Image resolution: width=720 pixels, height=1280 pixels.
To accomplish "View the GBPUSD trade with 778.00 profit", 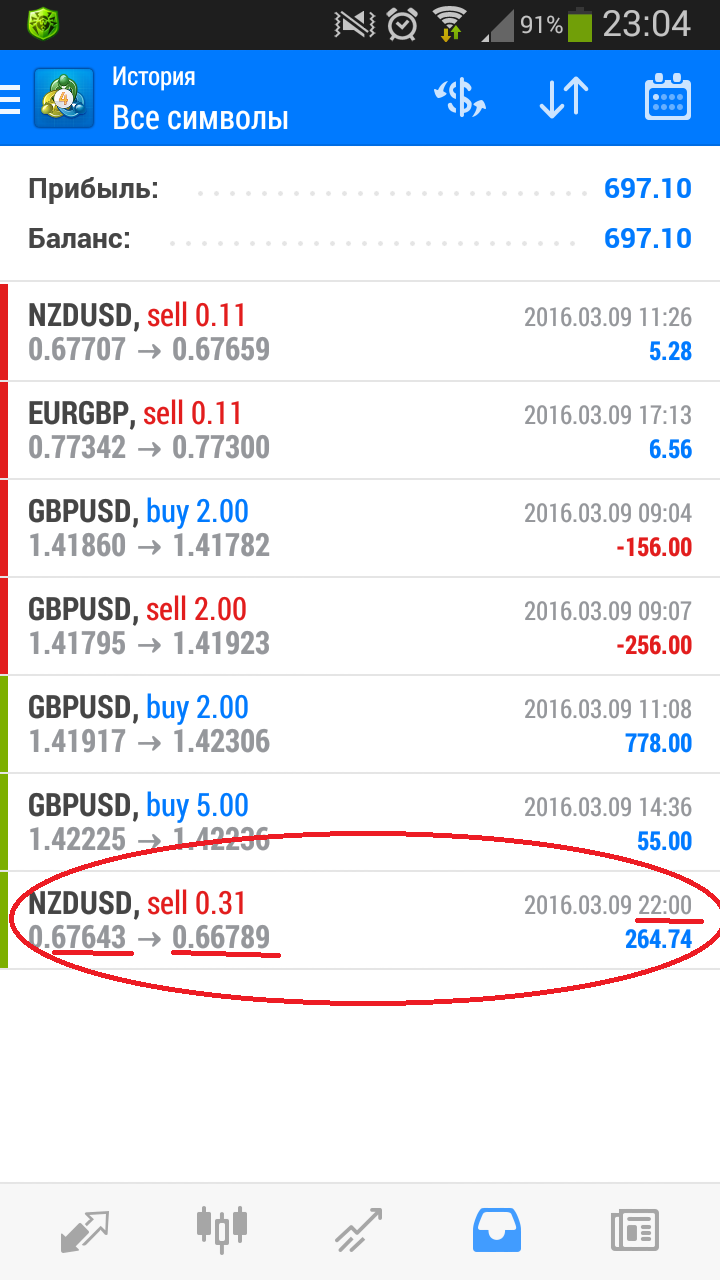I will (x=360, y=724).
